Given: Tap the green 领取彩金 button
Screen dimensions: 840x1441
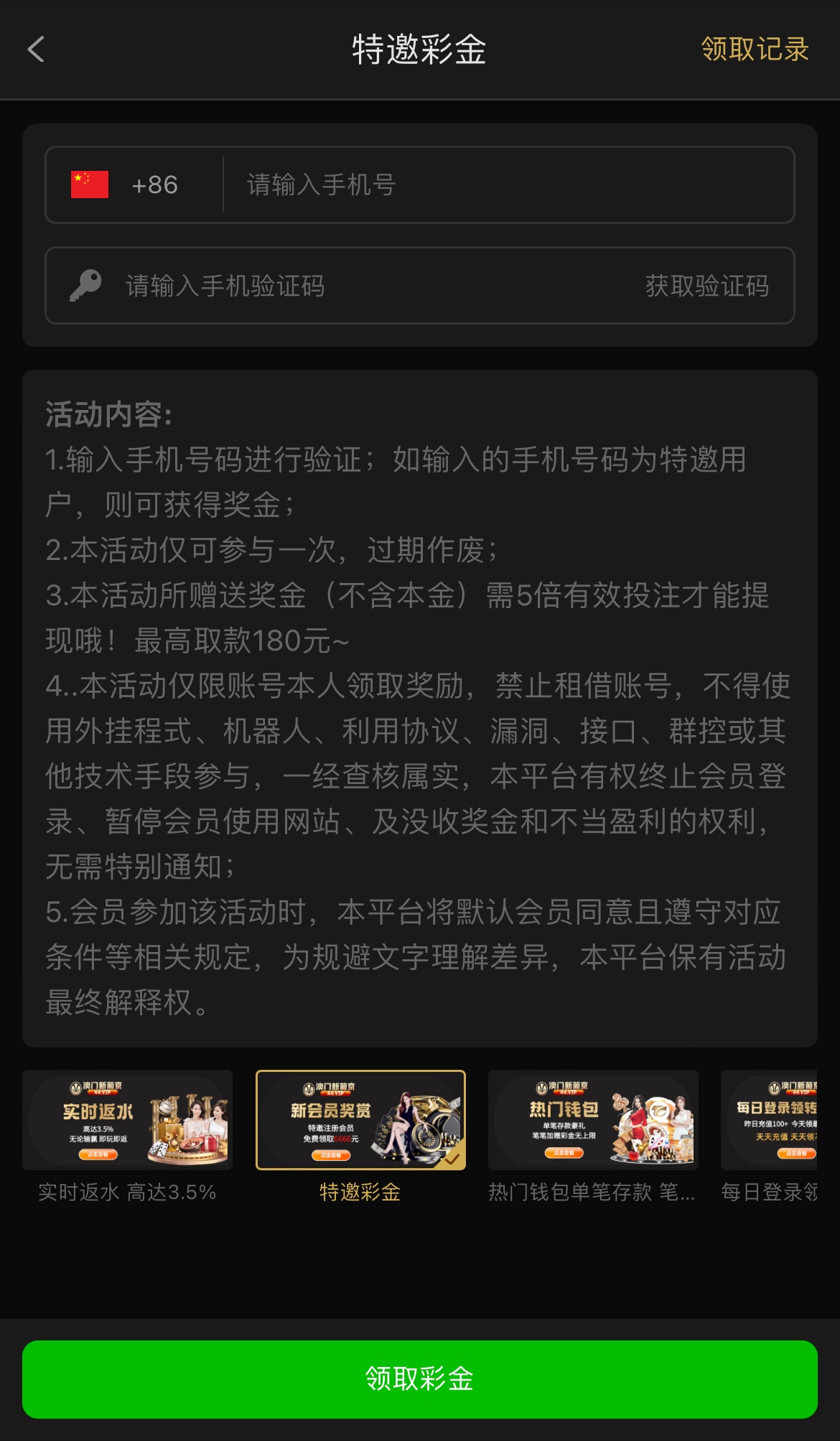Looking at the screenshot, I should (420, 1379).
